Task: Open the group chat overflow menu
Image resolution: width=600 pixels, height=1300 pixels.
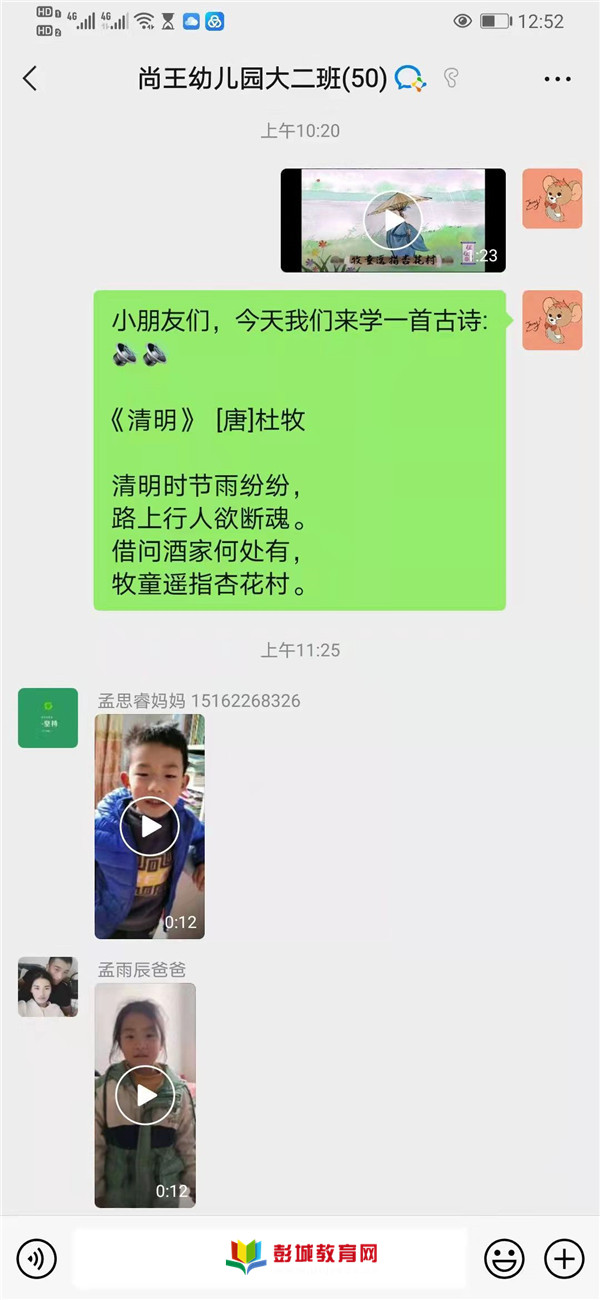Action: pos(557,79)
